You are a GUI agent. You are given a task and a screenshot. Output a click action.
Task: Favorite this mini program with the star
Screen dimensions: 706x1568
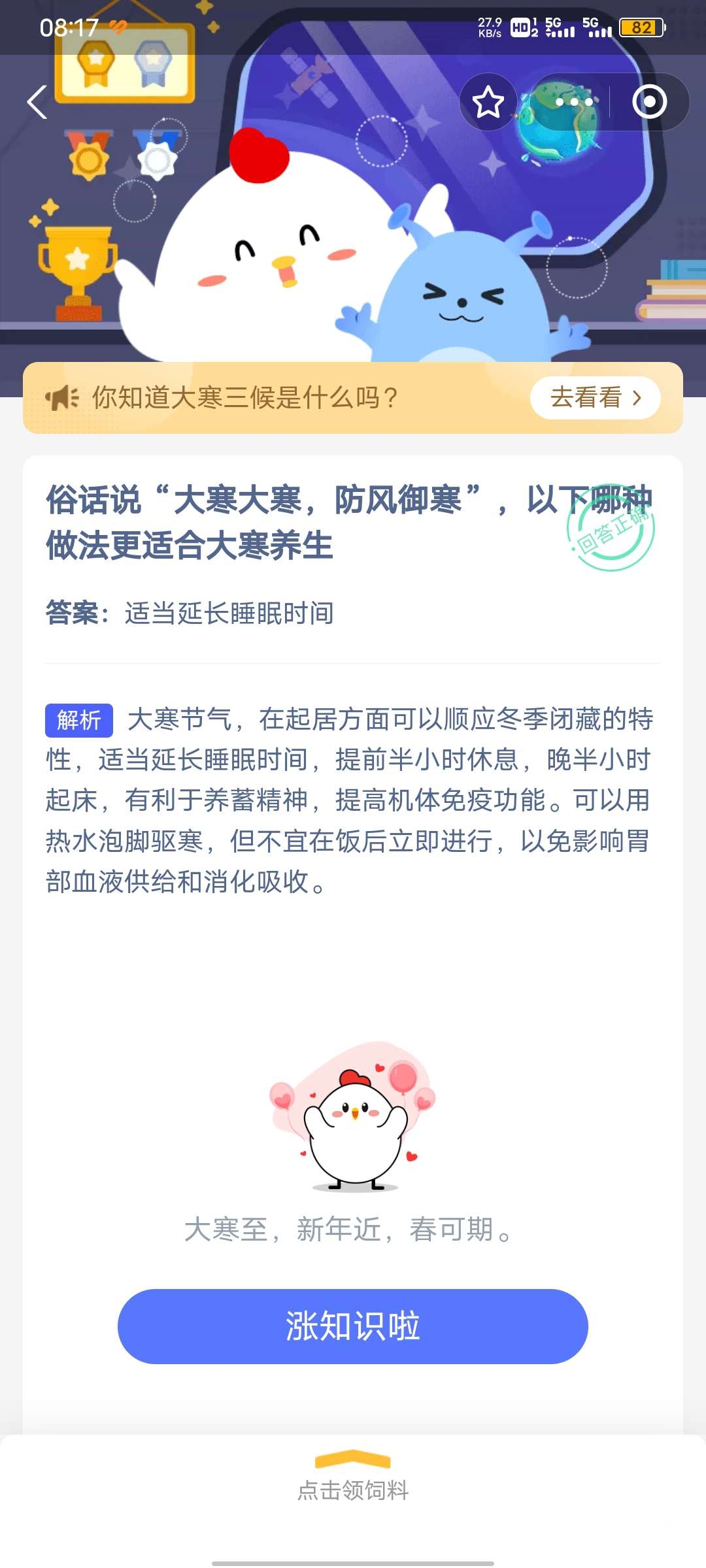pos(488,103)
